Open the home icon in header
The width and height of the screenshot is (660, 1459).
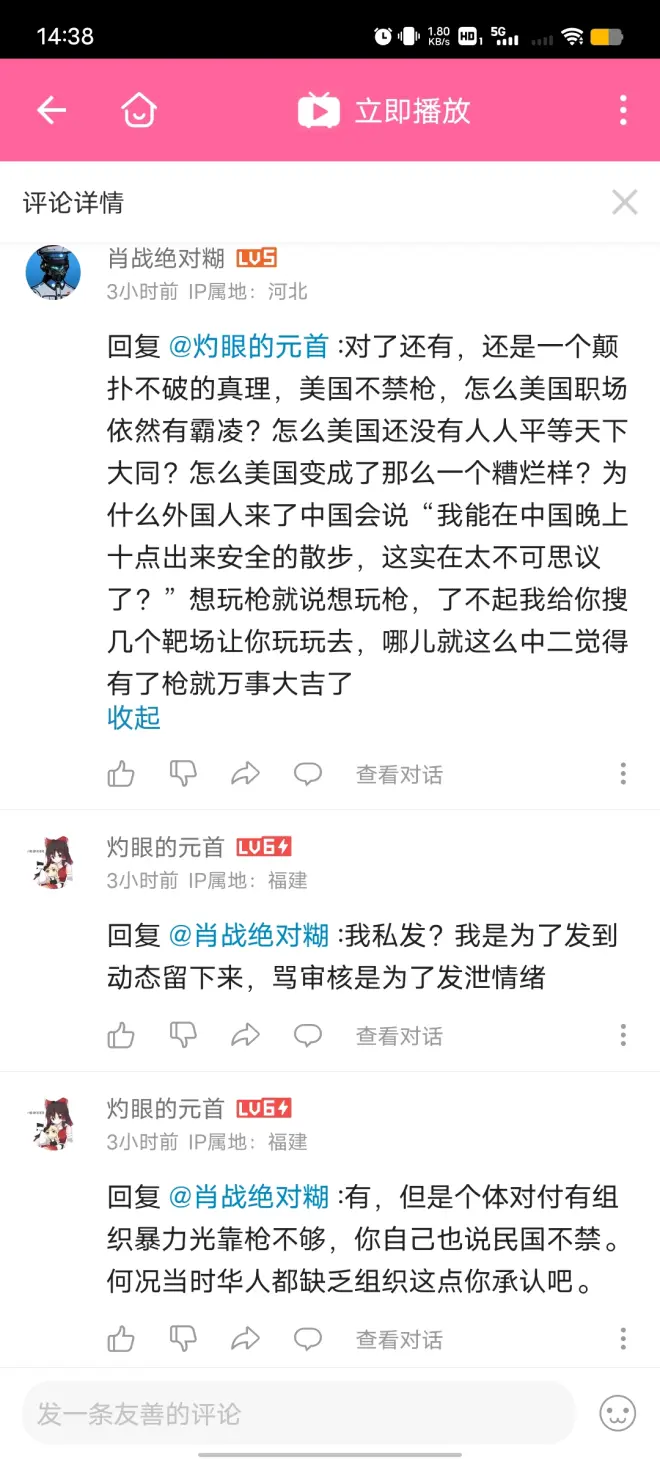(139, 110)
